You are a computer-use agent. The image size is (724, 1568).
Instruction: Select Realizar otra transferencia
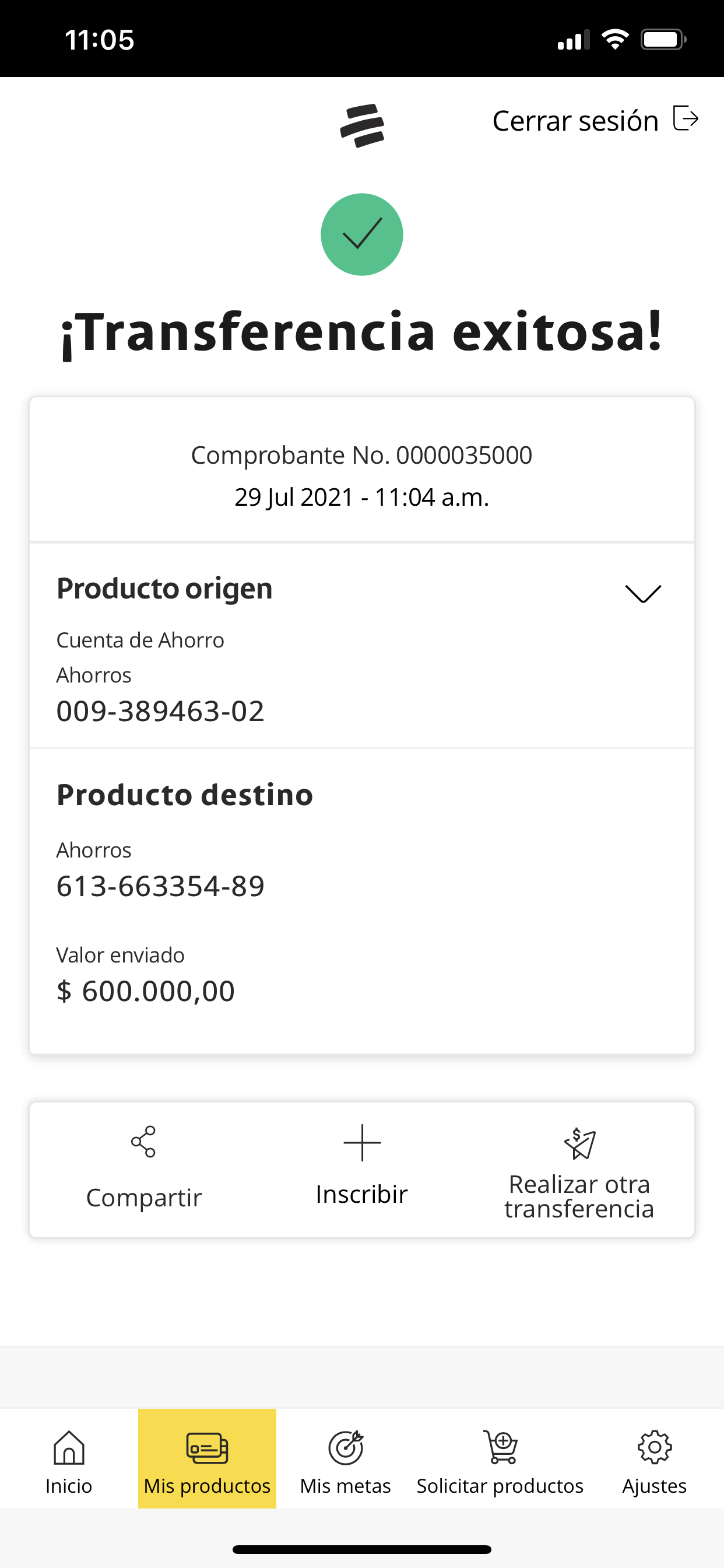[579, 1171]
